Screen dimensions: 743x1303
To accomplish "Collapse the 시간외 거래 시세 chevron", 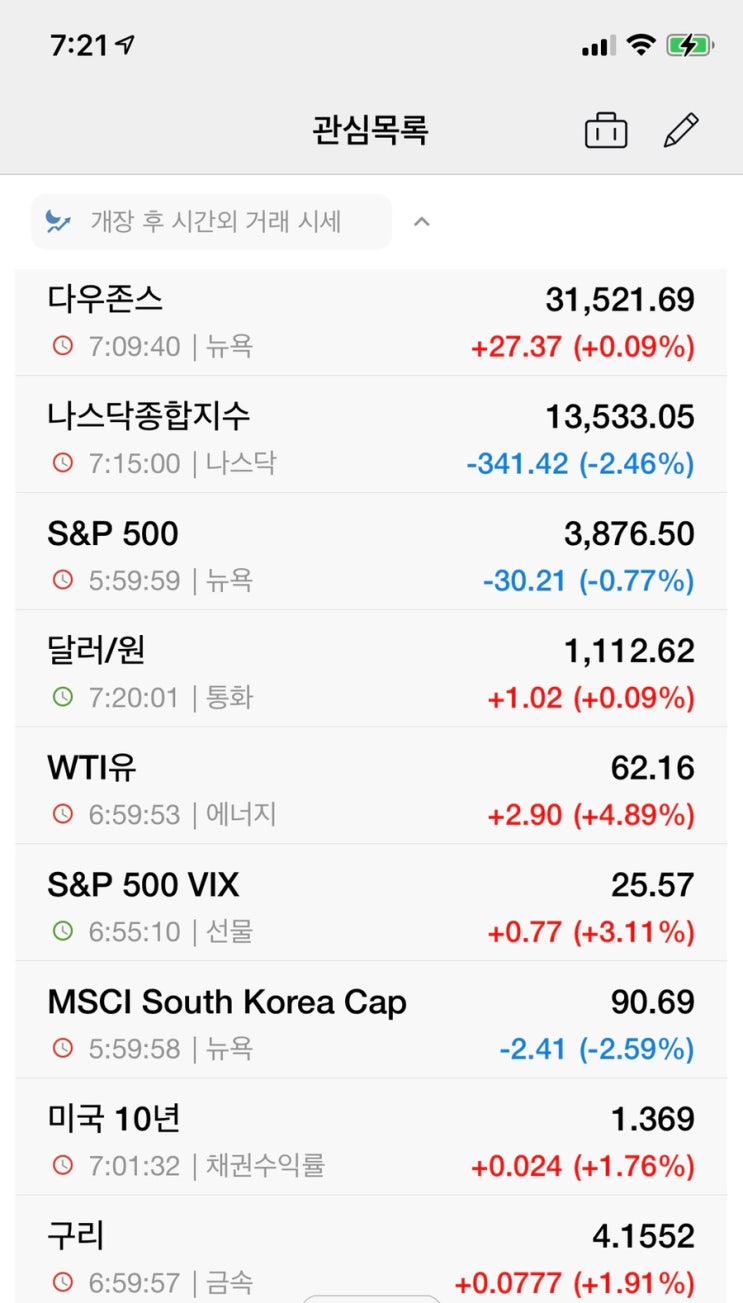I will coord(422,221).
